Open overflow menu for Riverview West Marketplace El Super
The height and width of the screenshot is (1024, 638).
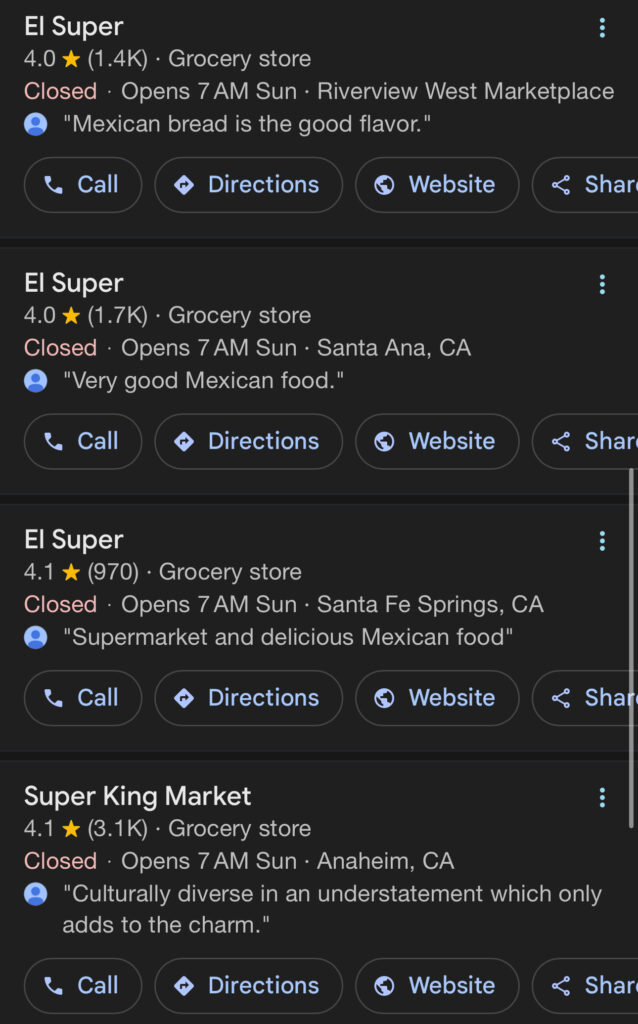pyautogui.click(x=602, y=27)
